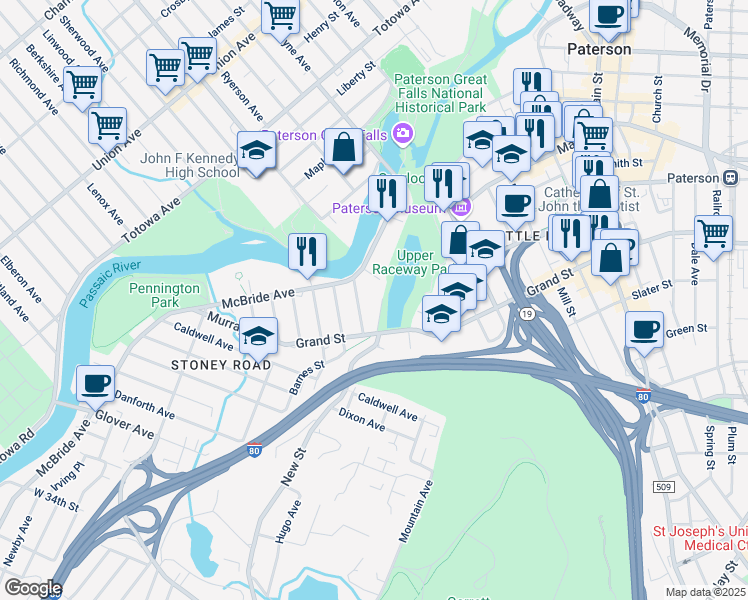Image resolution: width=748 pixels, height=600 pixels.
Task: Open the coffee cup marker above the Paterson label
Action: pos(608,15)
